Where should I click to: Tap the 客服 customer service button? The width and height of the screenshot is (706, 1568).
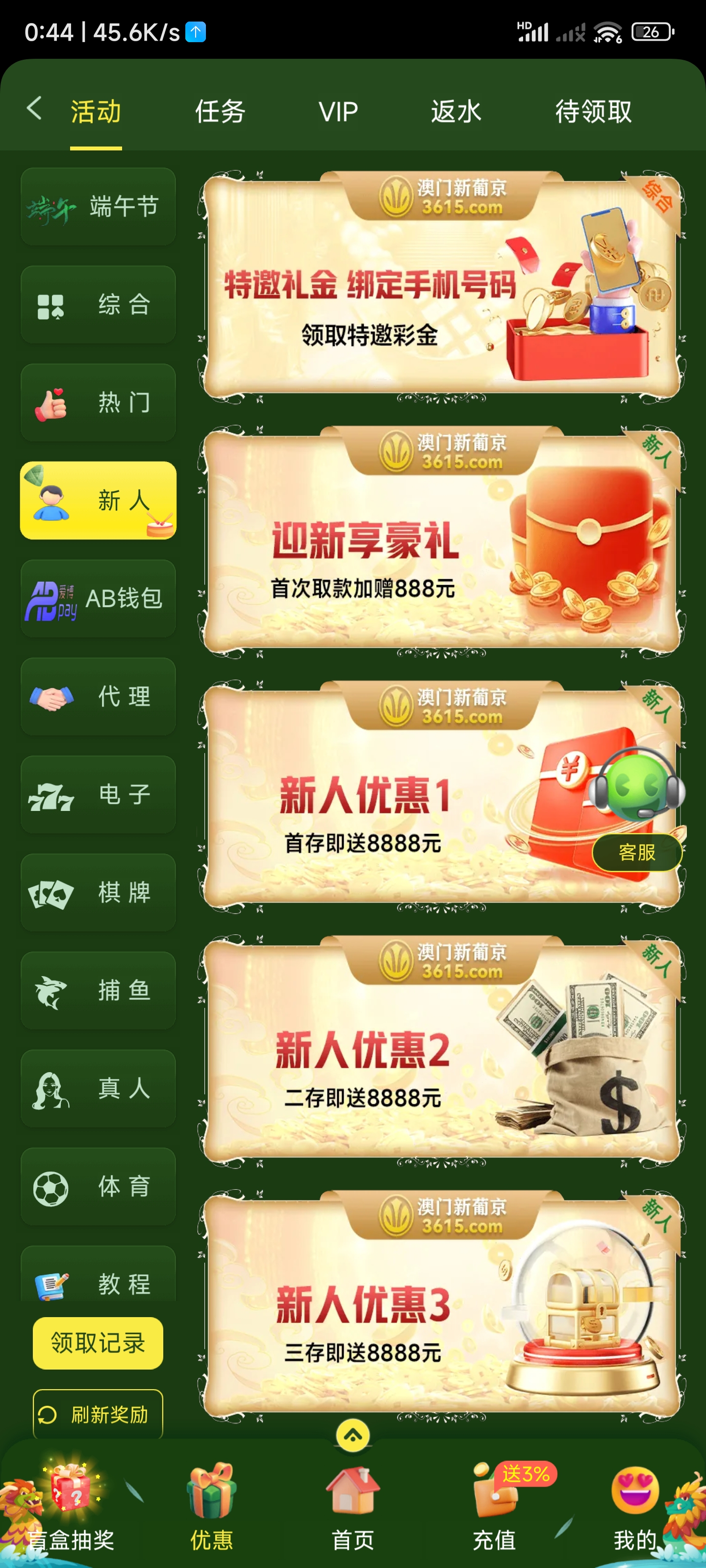pyautogui.click(x=636, y=852)
